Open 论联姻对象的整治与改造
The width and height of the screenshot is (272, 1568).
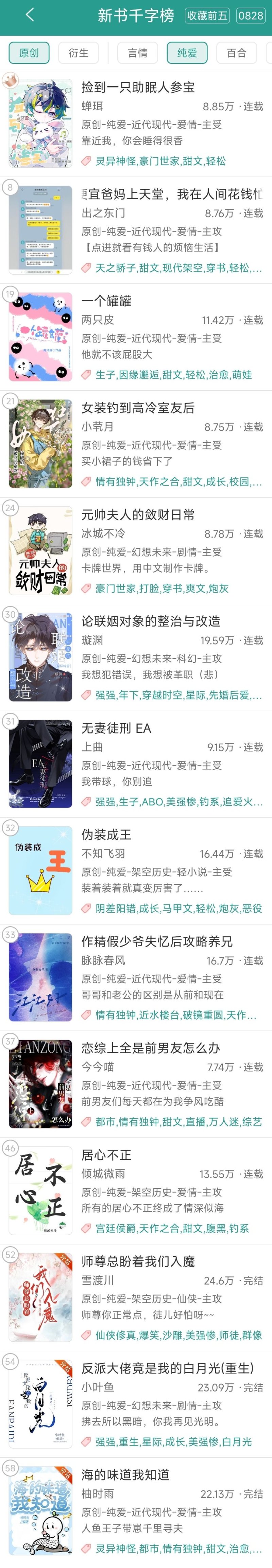click(x=151, y=621)
